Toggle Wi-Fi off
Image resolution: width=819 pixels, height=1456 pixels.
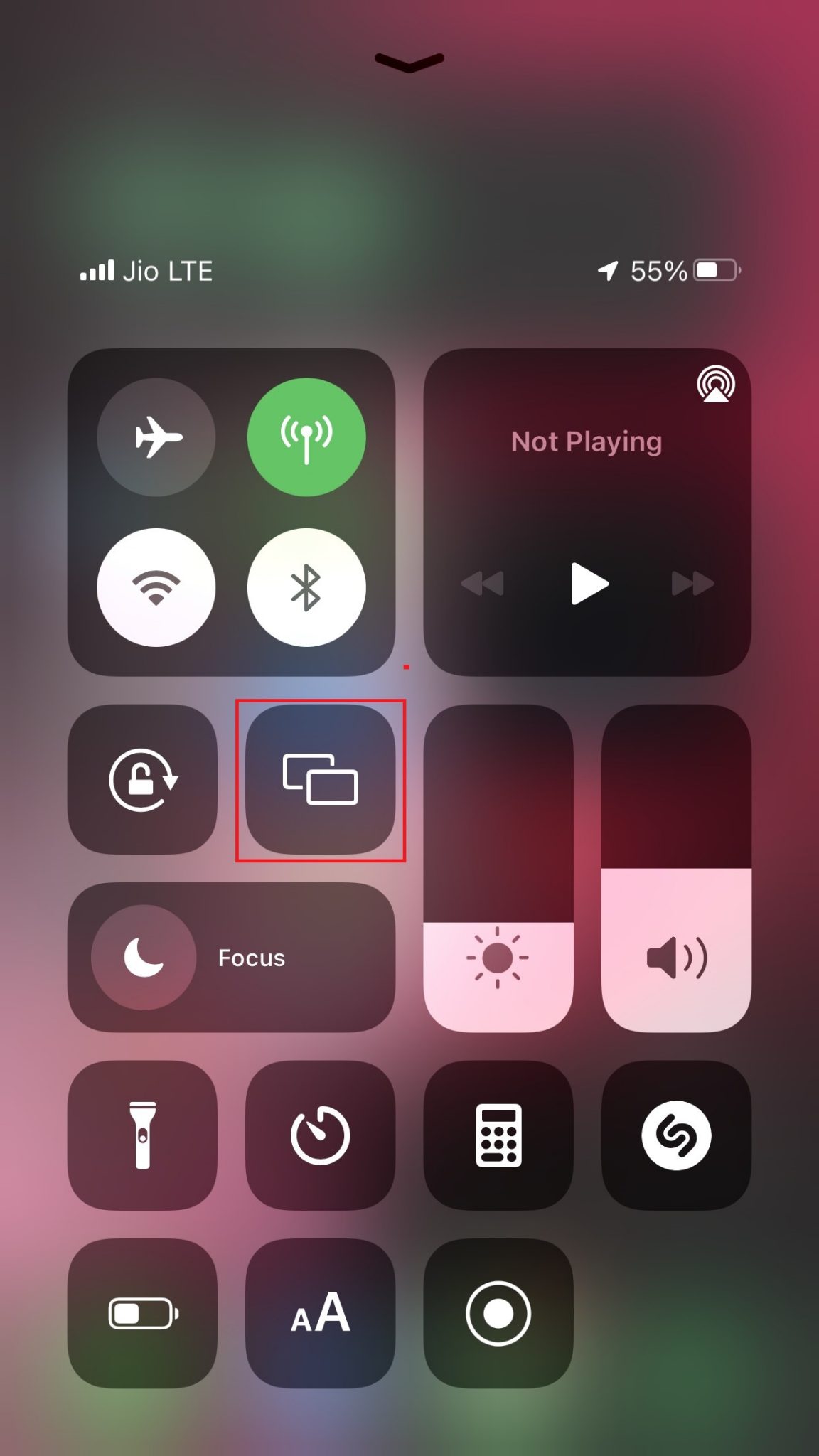click(156, 587)
